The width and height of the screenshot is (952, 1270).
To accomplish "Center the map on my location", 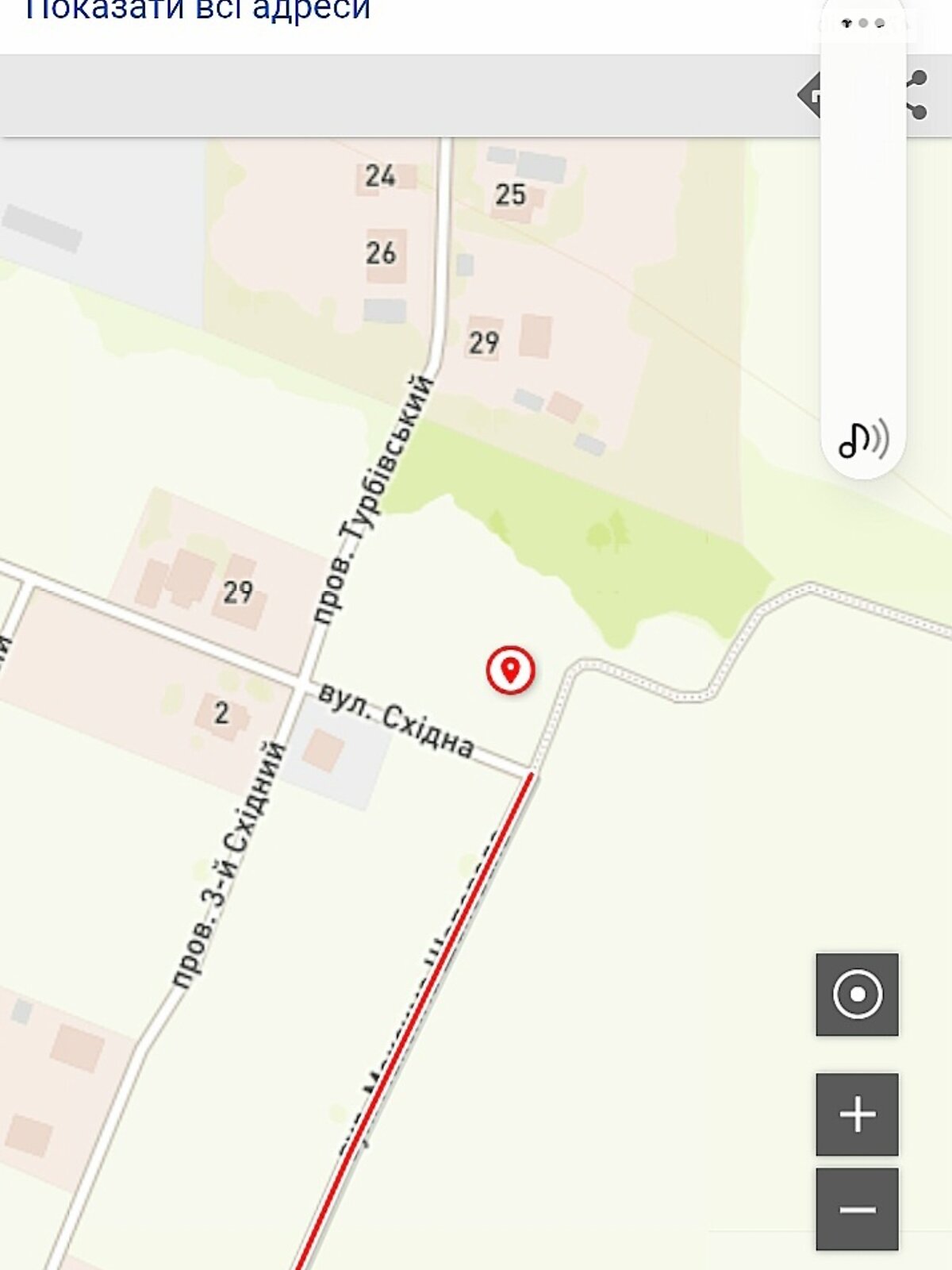I will pyautogui.click(x=857, y=994).
